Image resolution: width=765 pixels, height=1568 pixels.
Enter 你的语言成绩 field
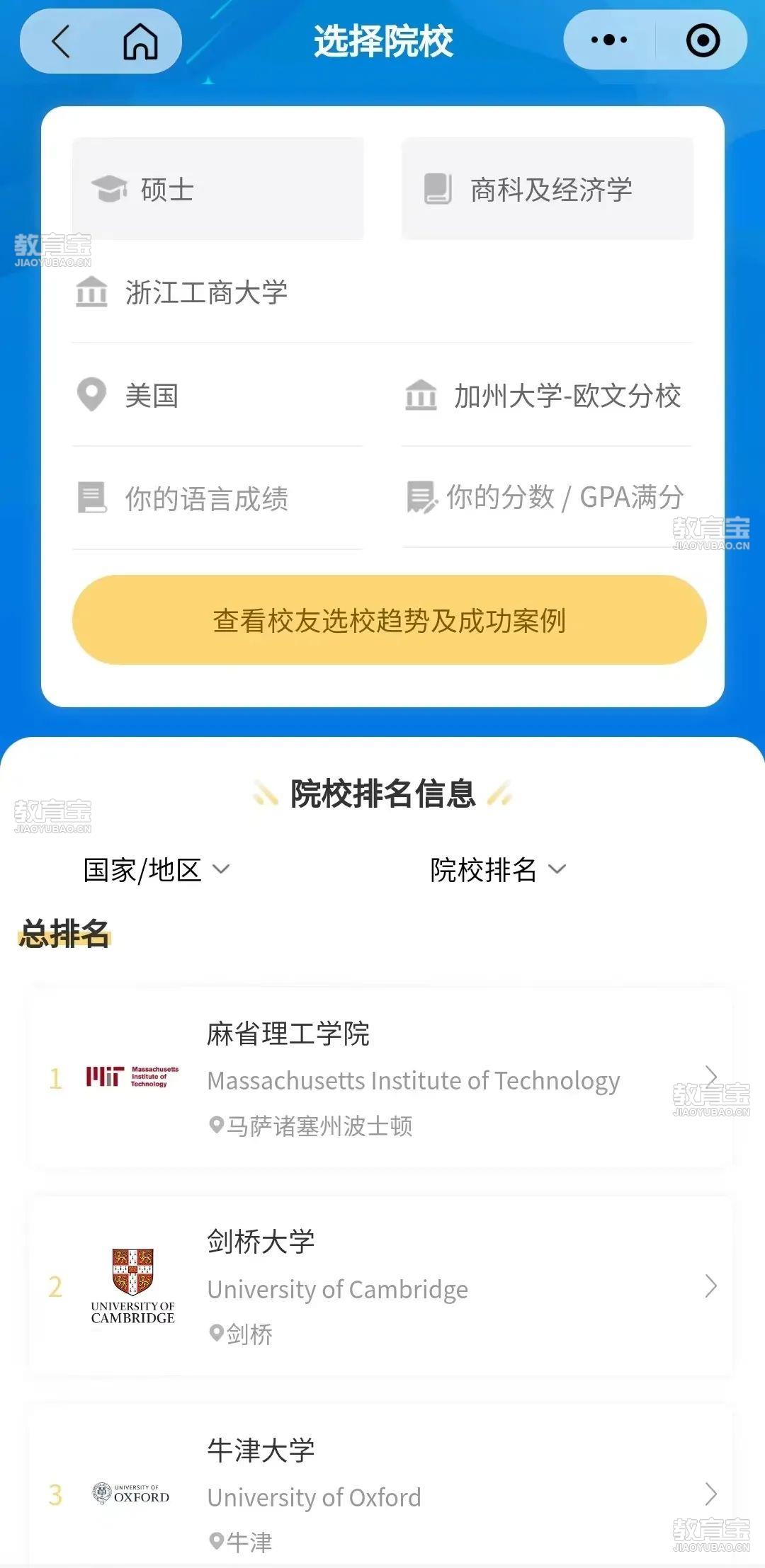click(x=217, y=498)
